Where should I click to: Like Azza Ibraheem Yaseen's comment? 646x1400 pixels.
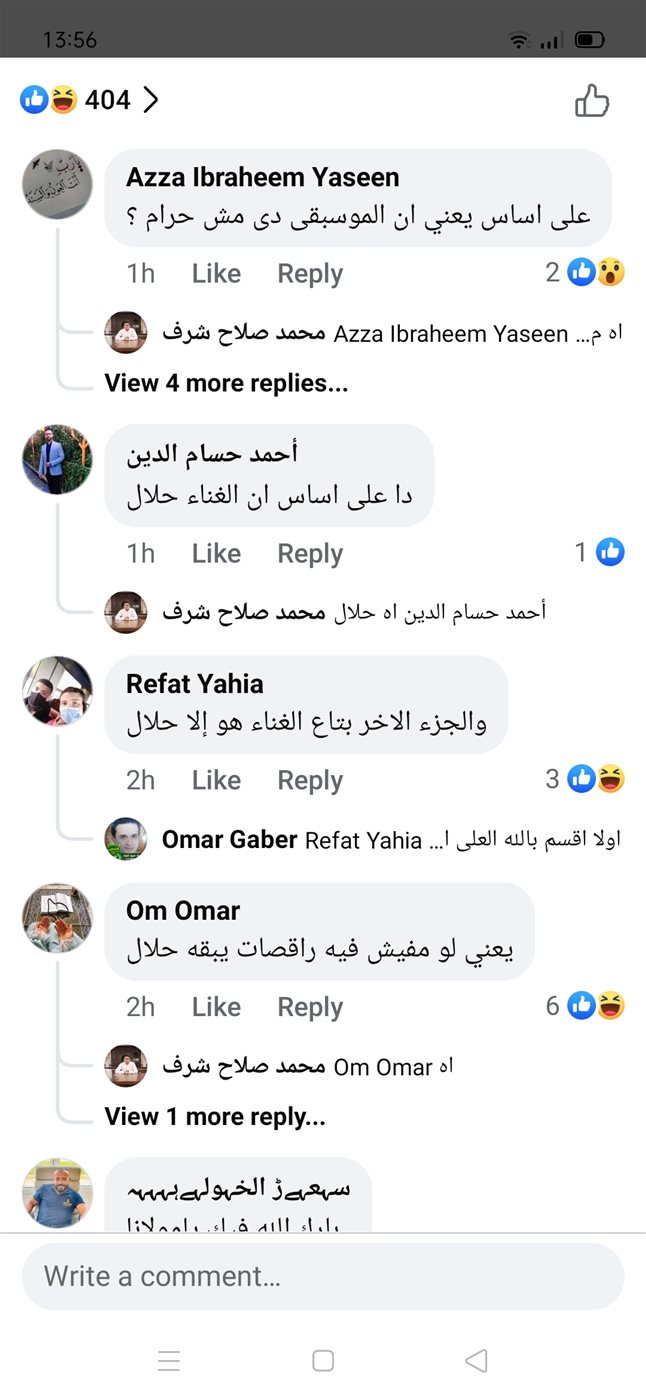(216, 273)
